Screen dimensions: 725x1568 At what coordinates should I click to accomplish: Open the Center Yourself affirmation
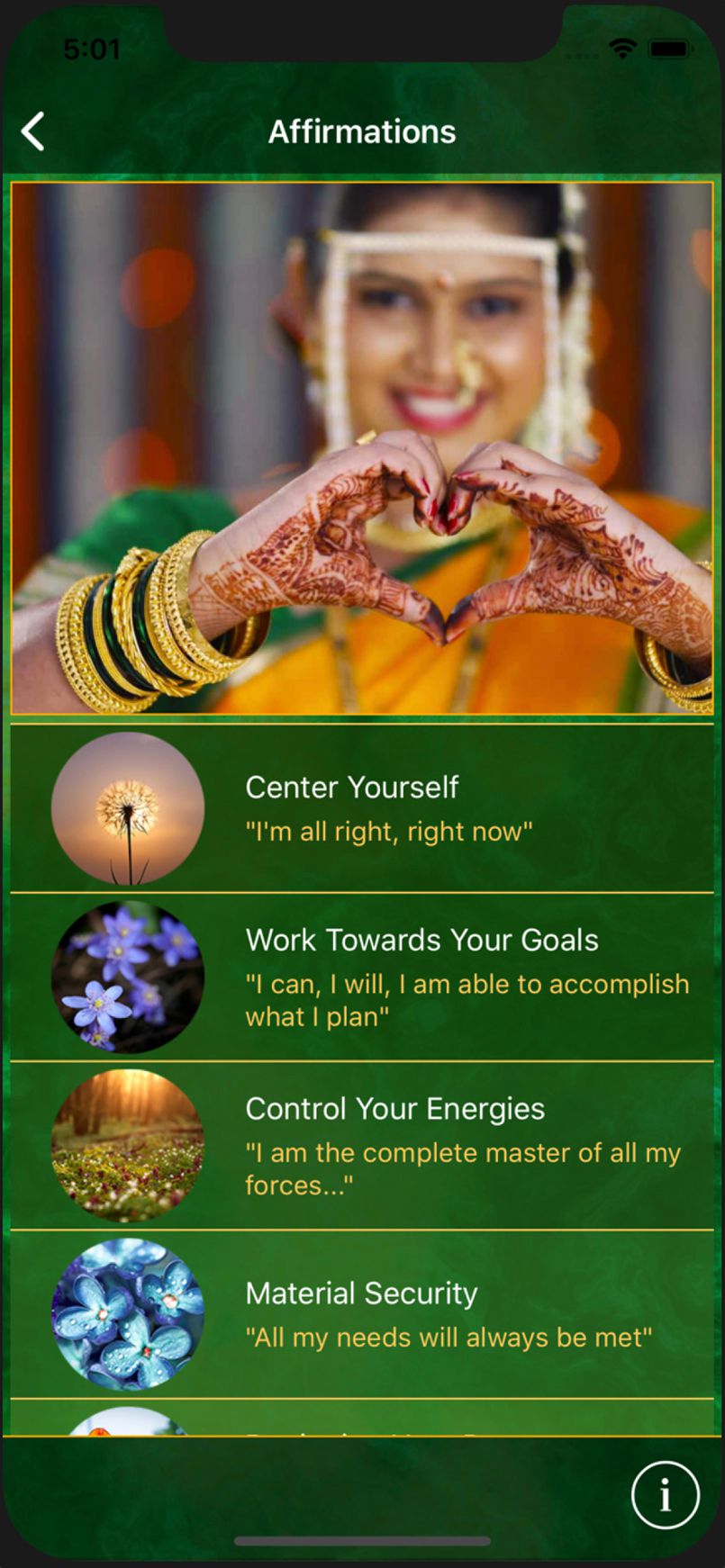tap(361, 808)
